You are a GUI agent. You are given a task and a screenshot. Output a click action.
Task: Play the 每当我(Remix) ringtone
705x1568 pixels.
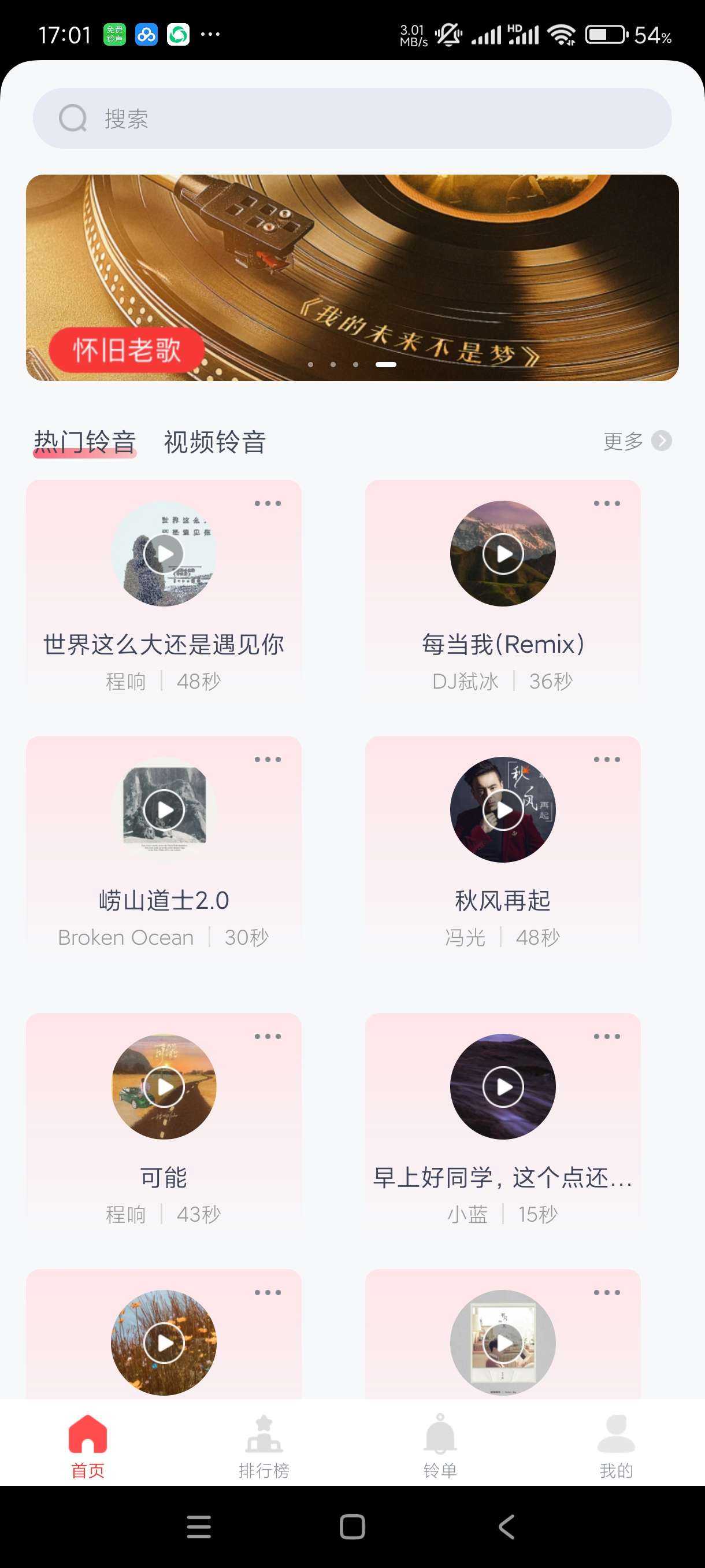tap(502, 554)
